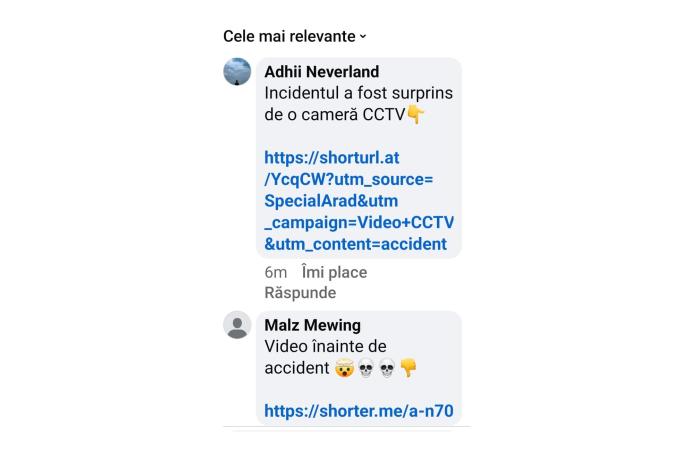Reply to Adhii's comment with Răspunde
This screenshot has width=700, height=450.
click(300, 293)
